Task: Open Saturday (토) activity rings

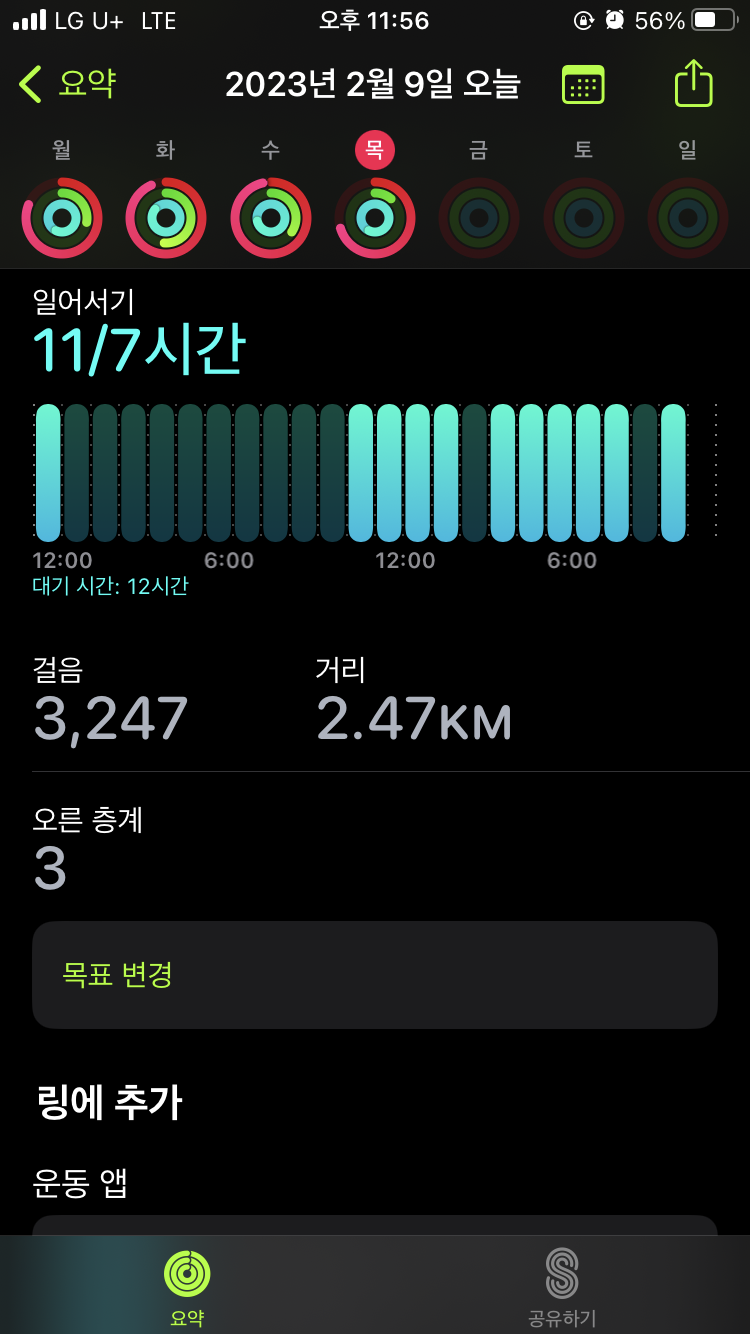Action: pyautogui.click(x=583, y=217)
